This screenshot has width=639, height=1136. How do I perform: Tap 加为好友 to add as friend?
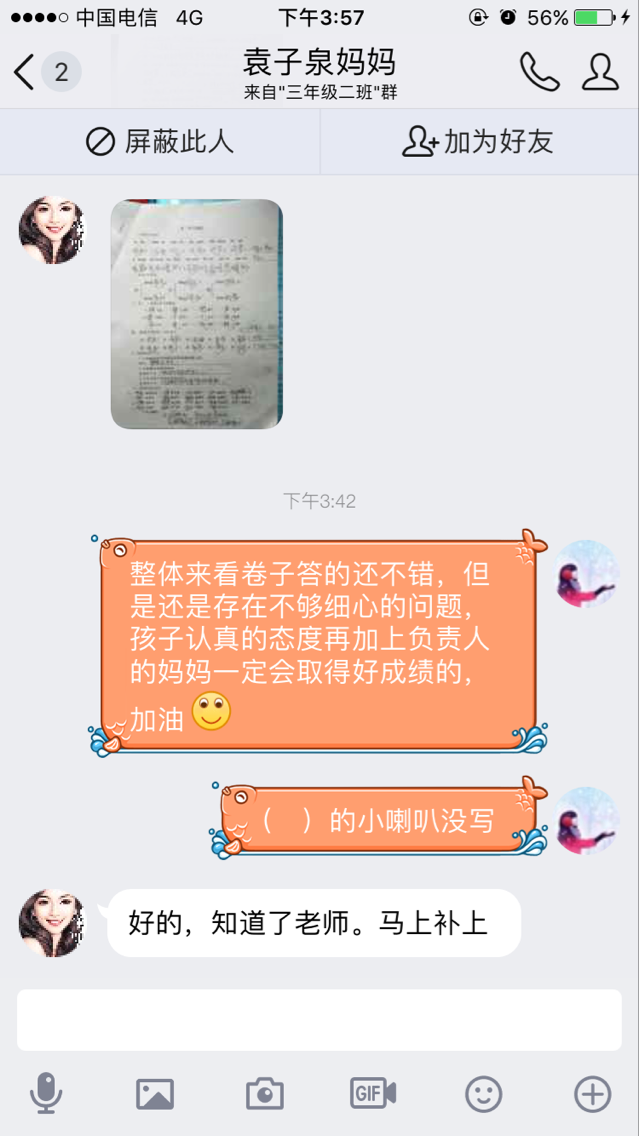[478, 142]
